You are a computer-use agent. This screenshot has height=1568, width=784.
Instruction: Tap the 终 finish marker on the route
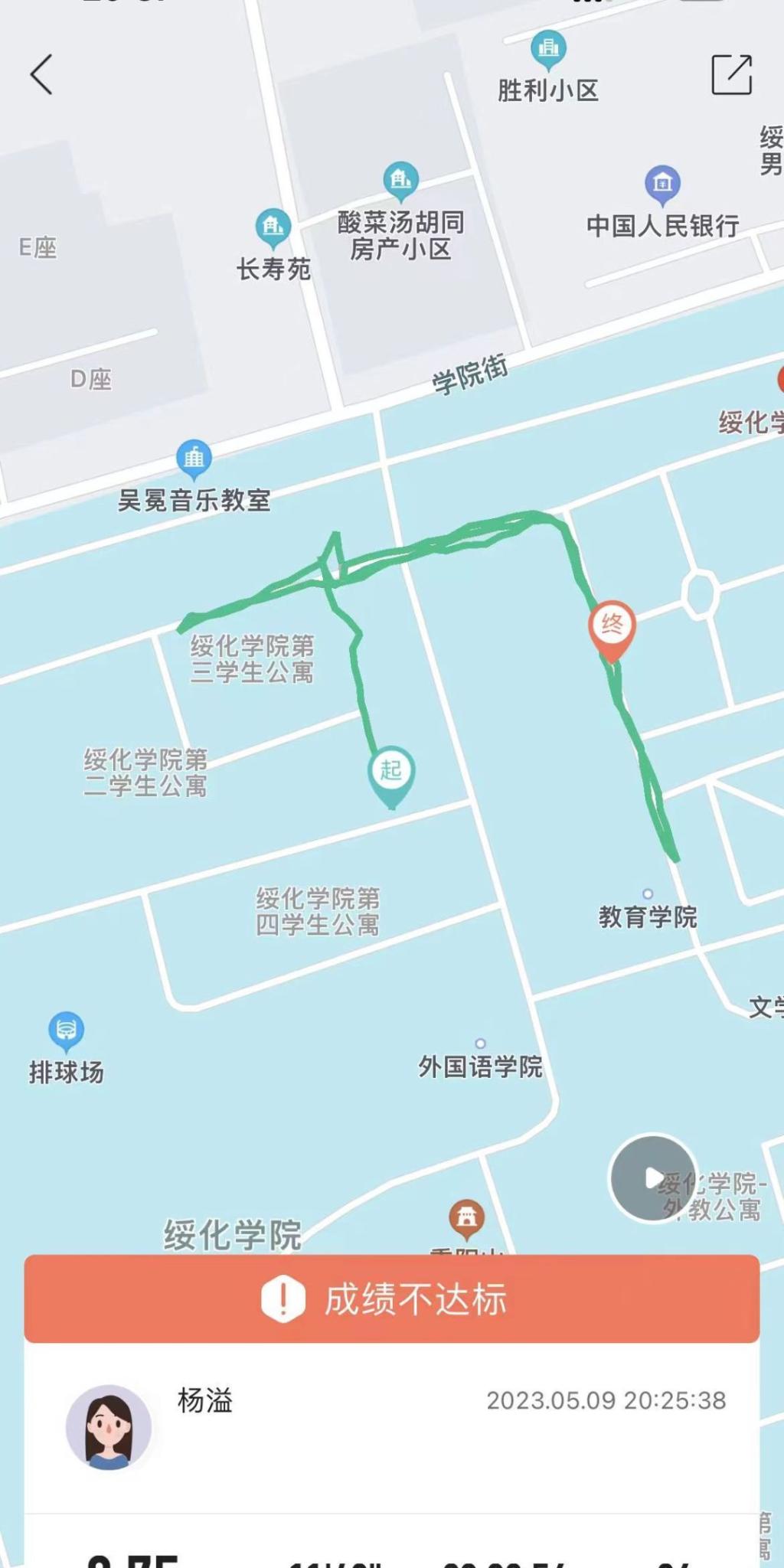point(612,626)
